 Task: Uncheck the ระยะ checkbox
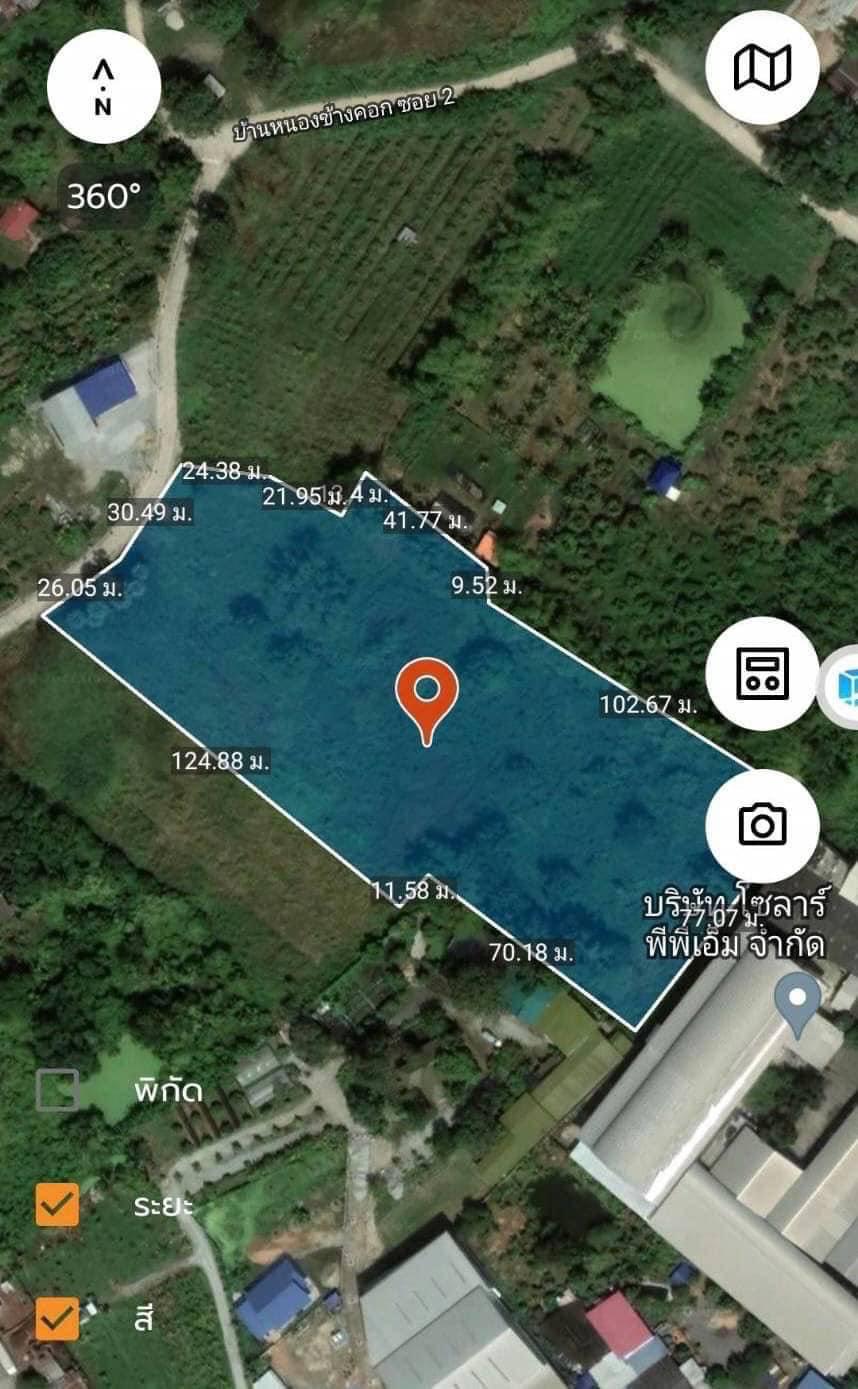[57, 1204]
